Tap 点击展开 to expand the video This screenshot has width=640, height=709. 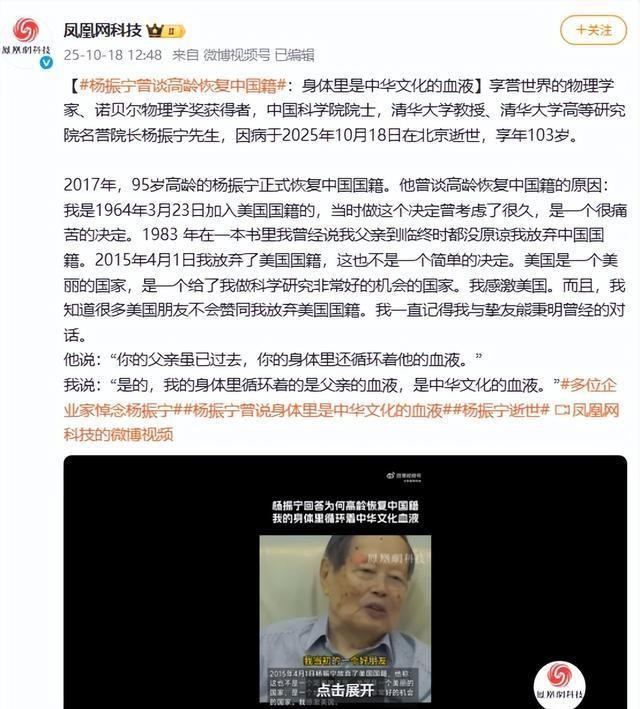[x=345, y=690]
